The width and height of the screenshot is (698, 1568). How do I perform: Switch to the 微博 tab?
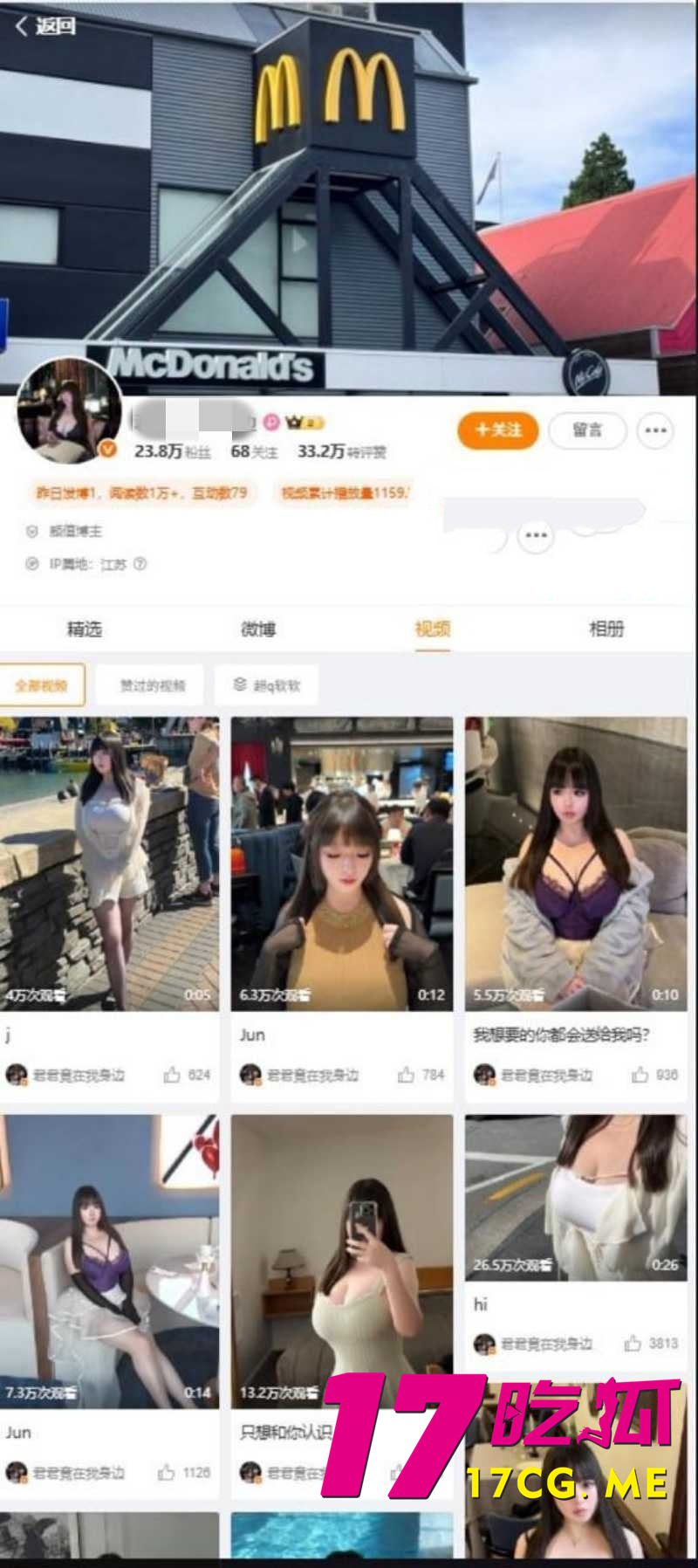[258, 629]
